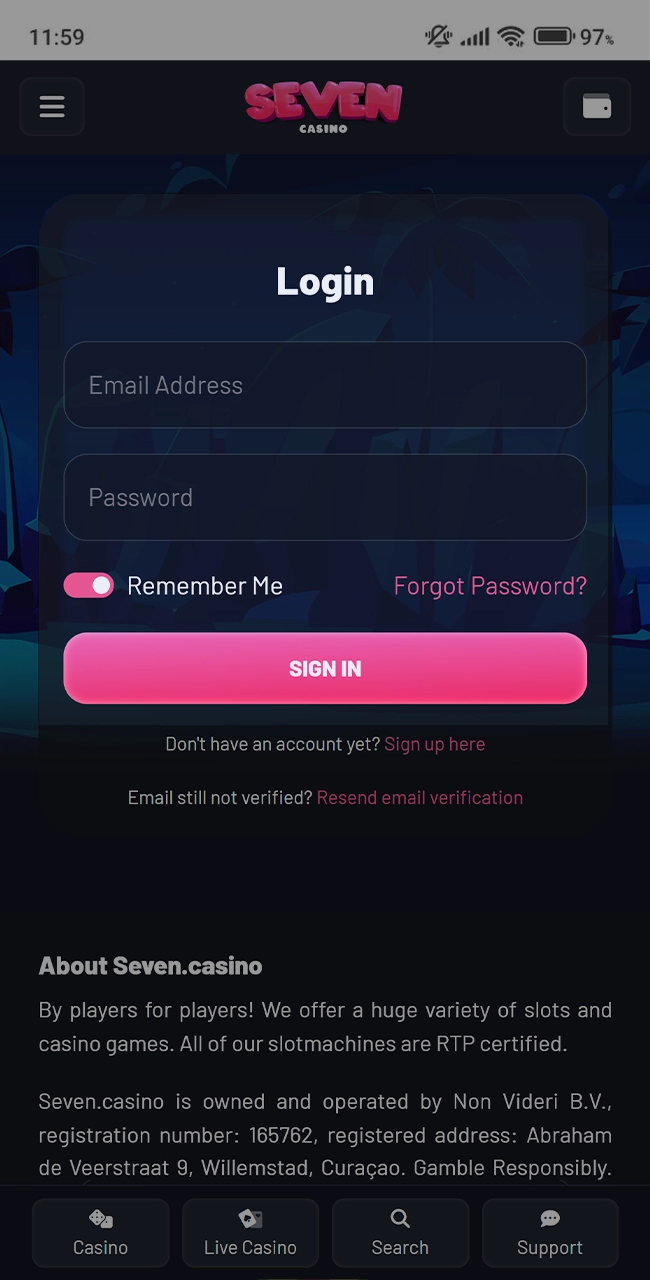Open the hamburger menu
The height and width of the screenshot is (1280, 650).
coord(52,106)
